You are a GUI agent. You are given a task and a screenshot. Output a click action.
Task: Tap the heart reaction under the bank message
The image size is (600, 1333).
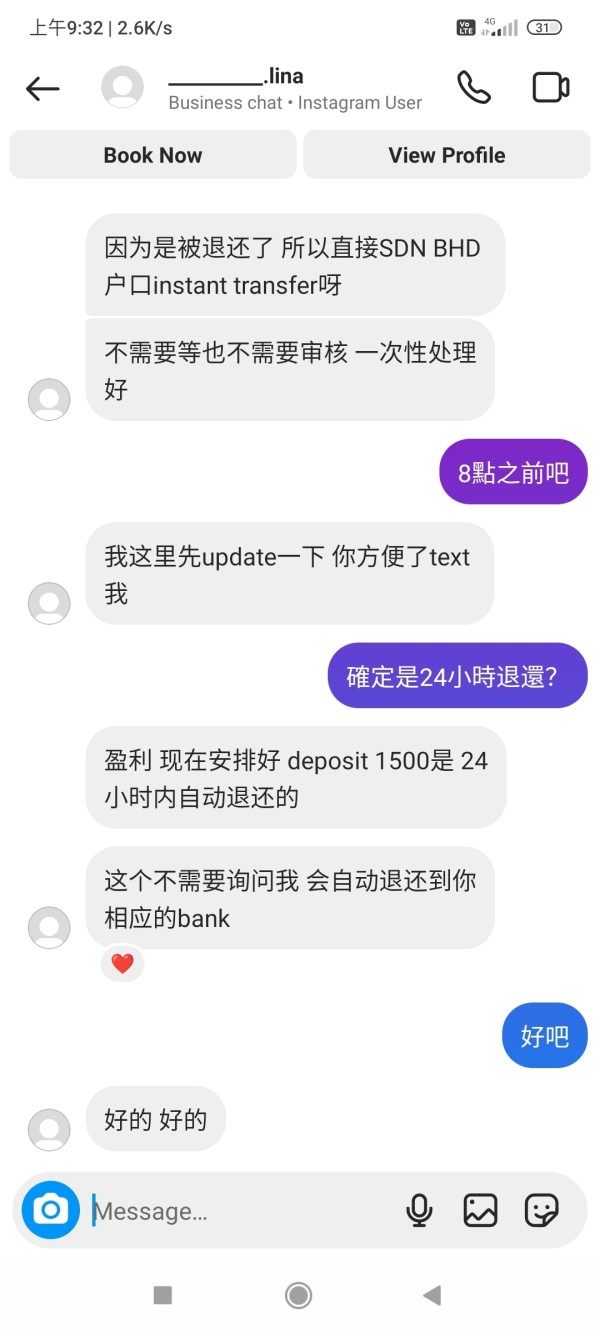click(122, 964)
